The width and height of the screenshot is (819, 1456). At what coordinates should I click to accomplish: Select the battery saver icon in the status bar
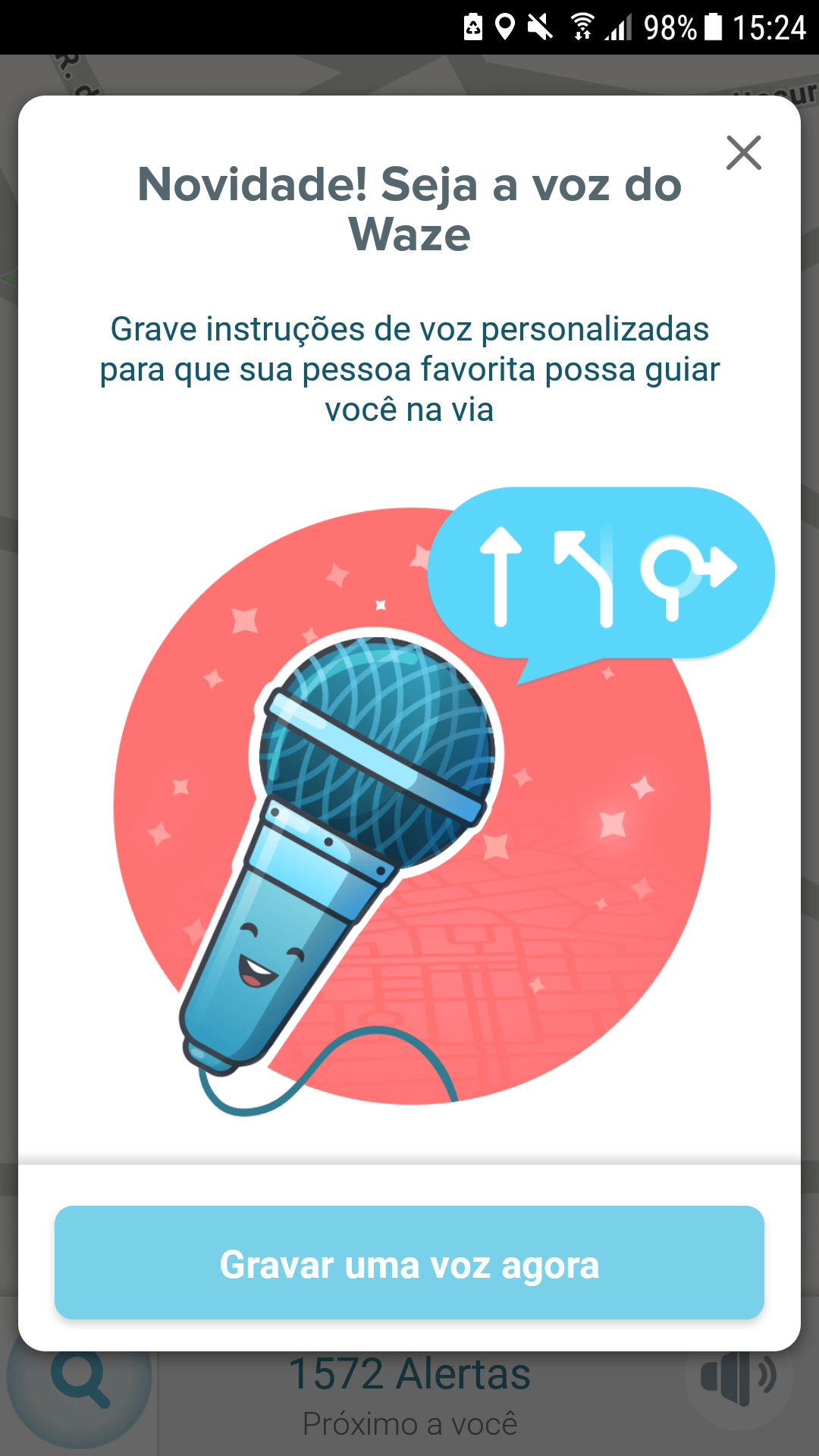tap(472, 25)
